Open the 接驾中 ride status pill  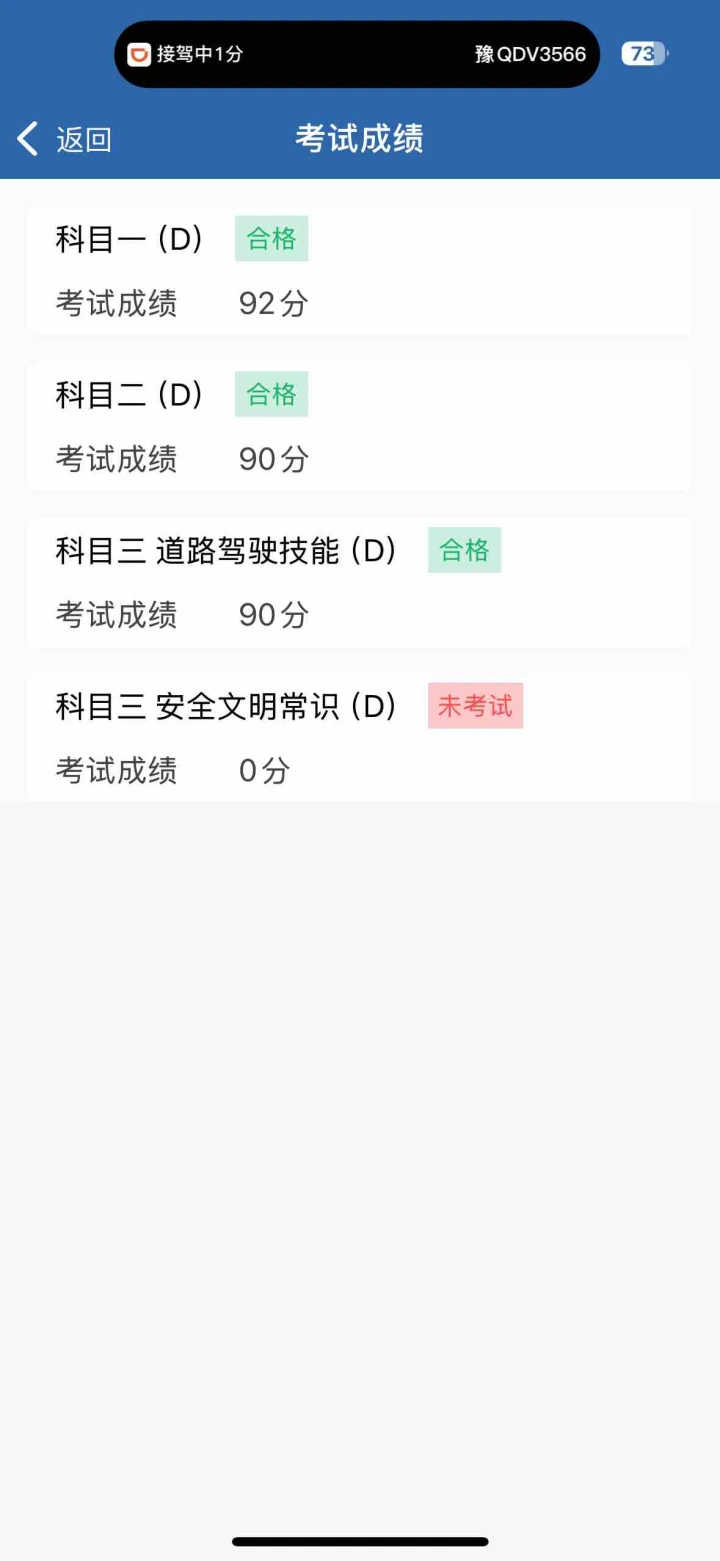(357, 54)
